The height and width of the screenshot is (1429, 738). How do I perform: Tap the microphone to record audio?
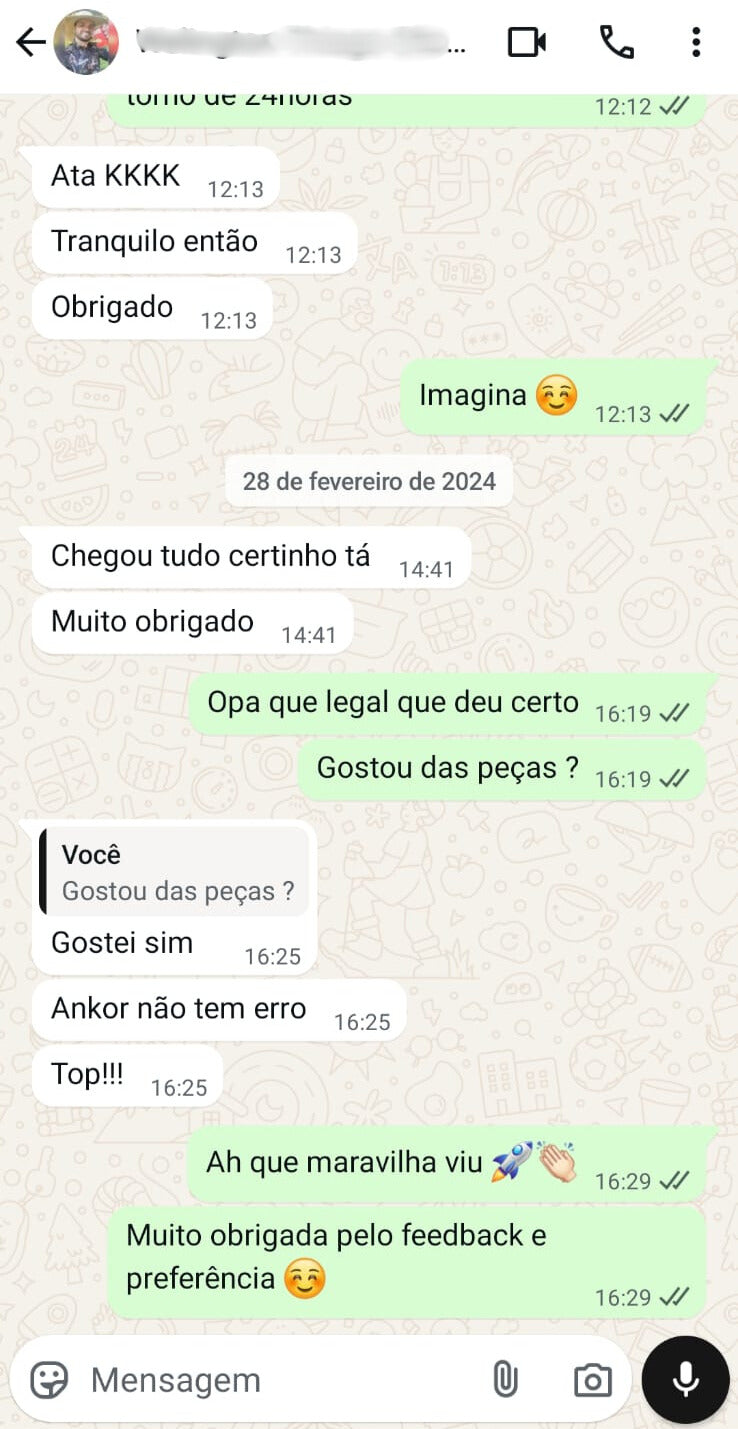pyautogui.click(x=685, y=1380)
